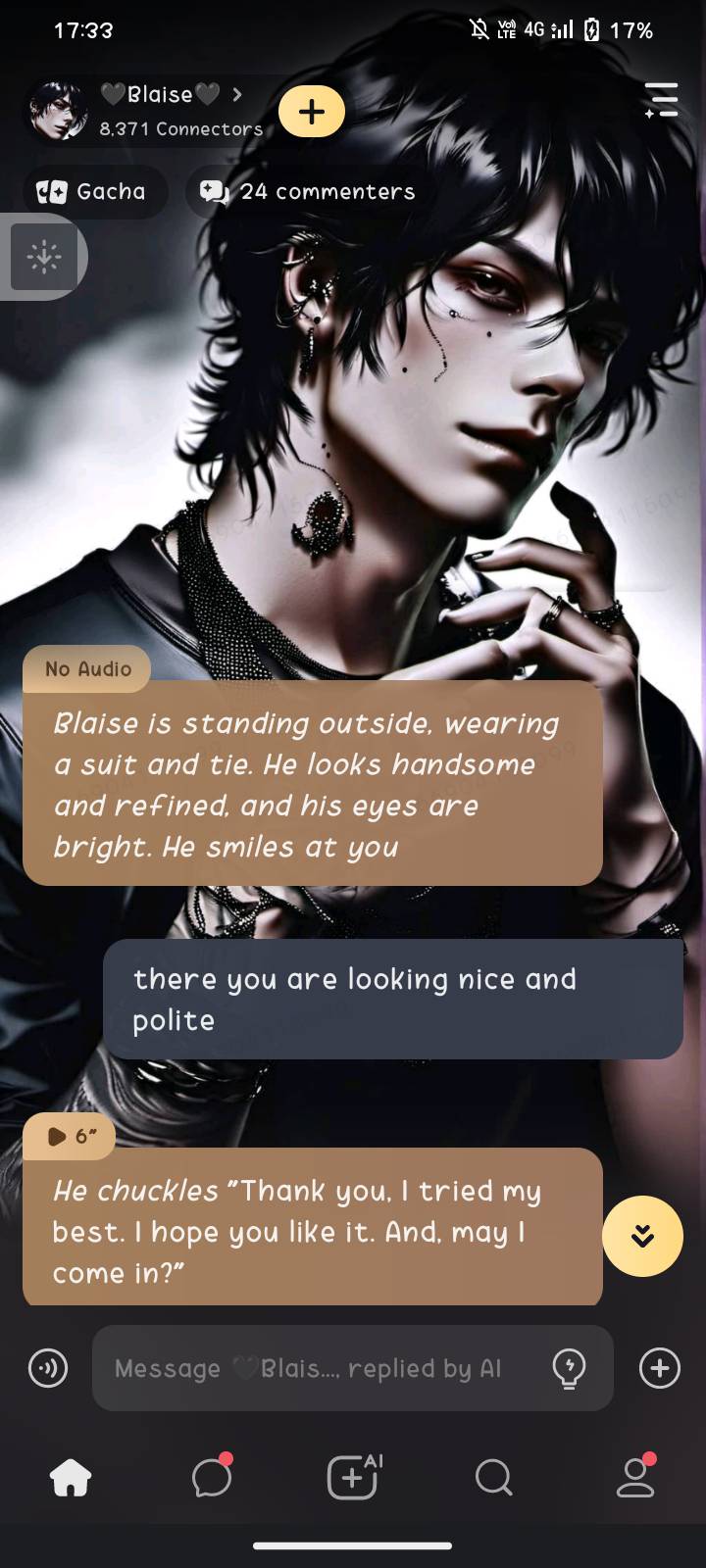This screenshot has height=1568, width=706.
Task: Tap the yellow plus connect button
Action: [312, 112]
